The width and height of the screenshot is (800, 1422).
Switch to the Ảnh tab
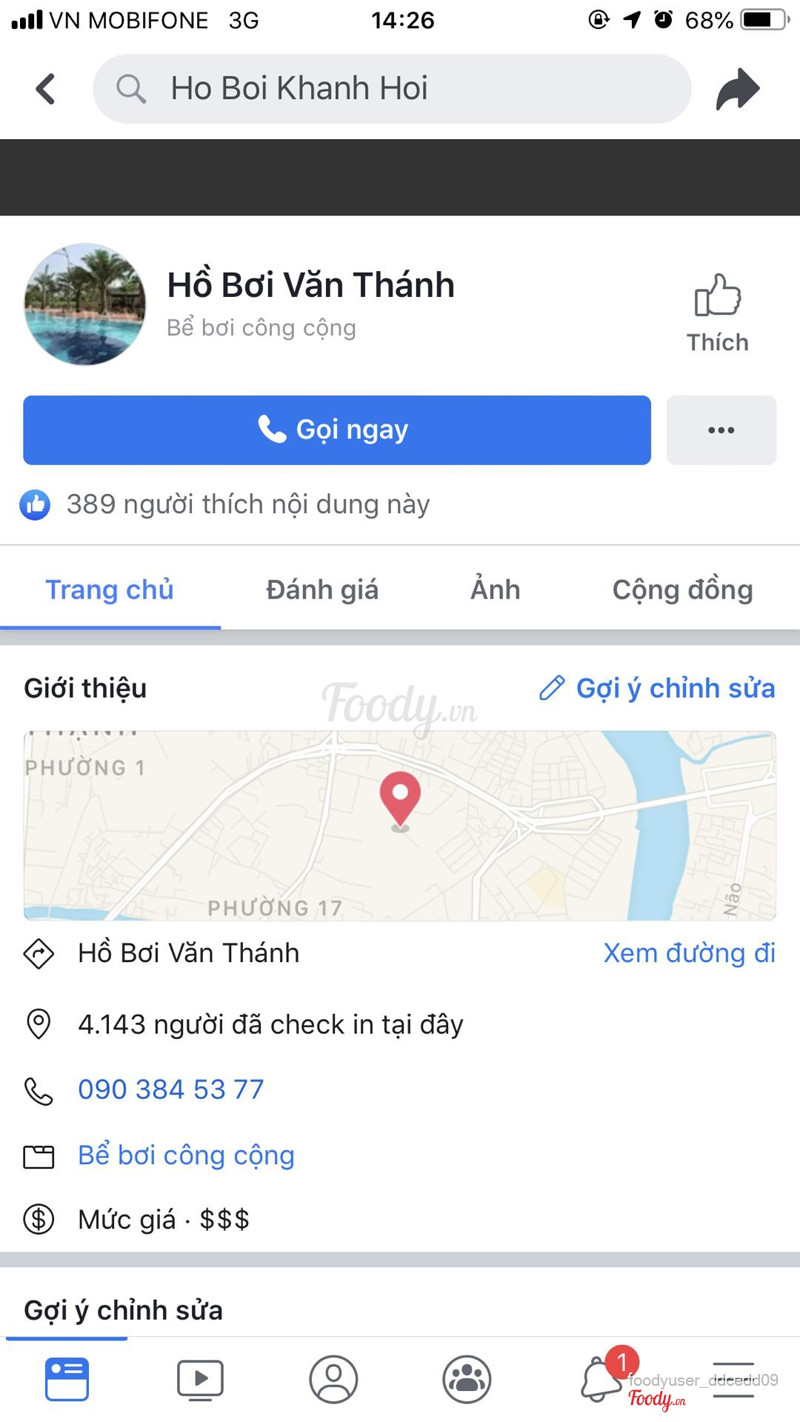coord(495,590)
